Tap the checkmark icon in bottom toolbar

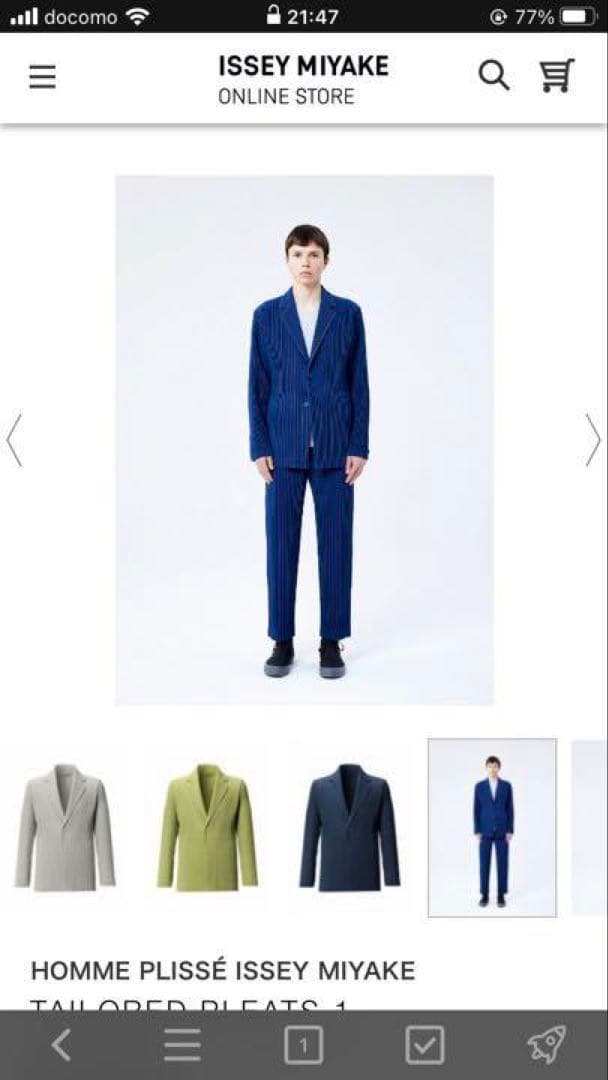point(425,1045)
